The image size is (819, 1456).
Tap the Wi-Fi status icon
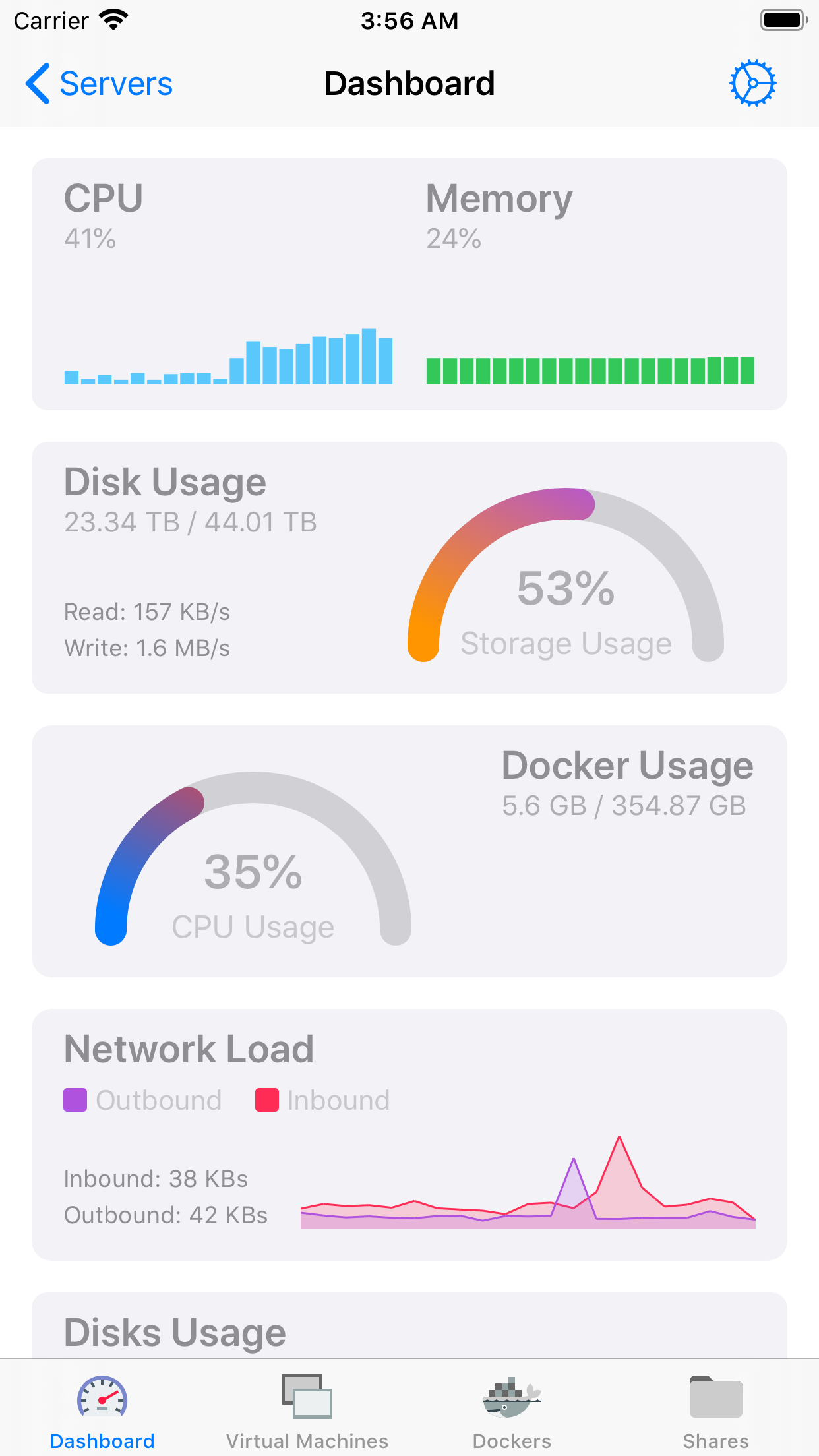[113, 20]
